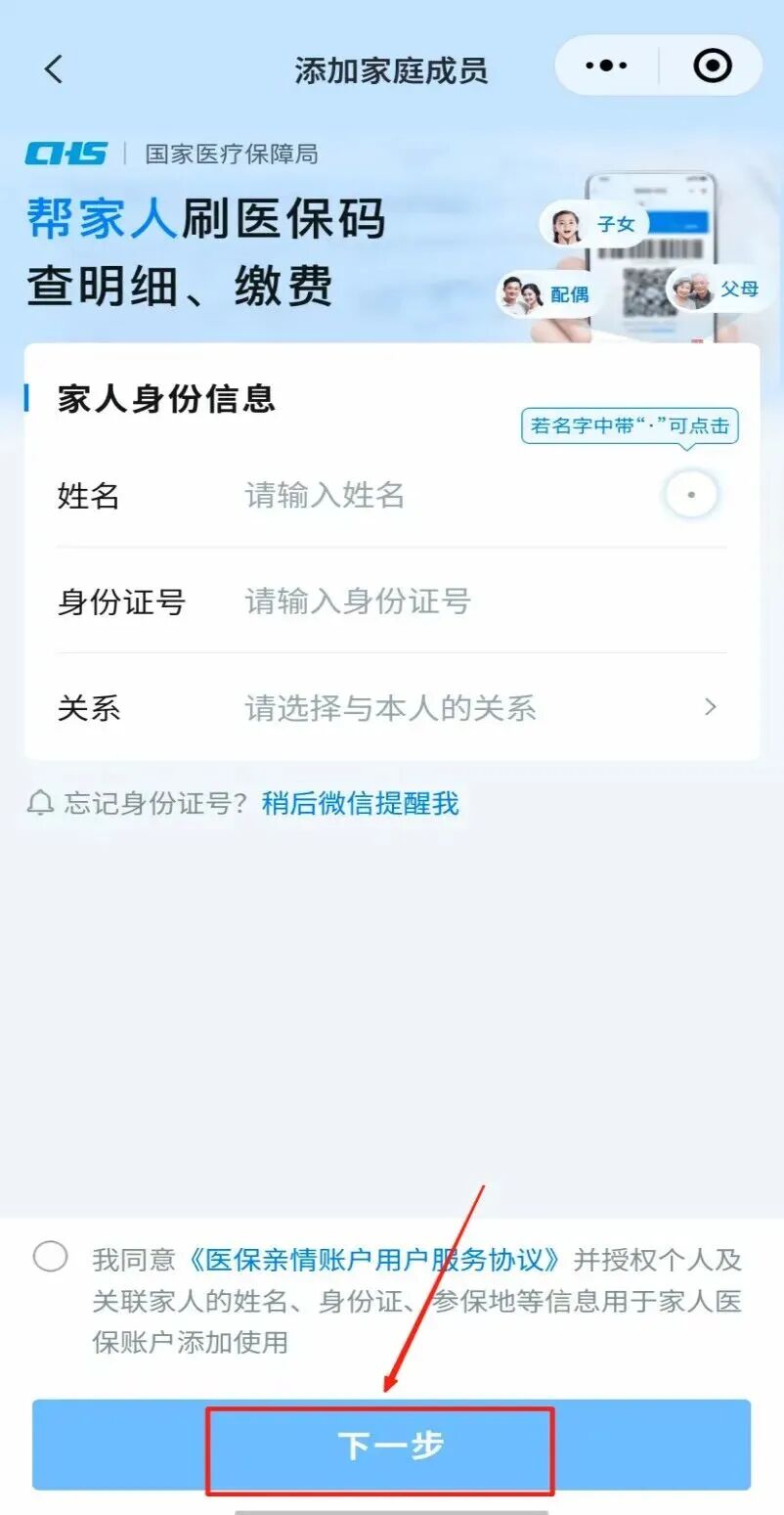Image resolution: width=784 pixels, height=1515 pixels.
Task: Tap the 姓名 name input field
Action: point(440,495)
